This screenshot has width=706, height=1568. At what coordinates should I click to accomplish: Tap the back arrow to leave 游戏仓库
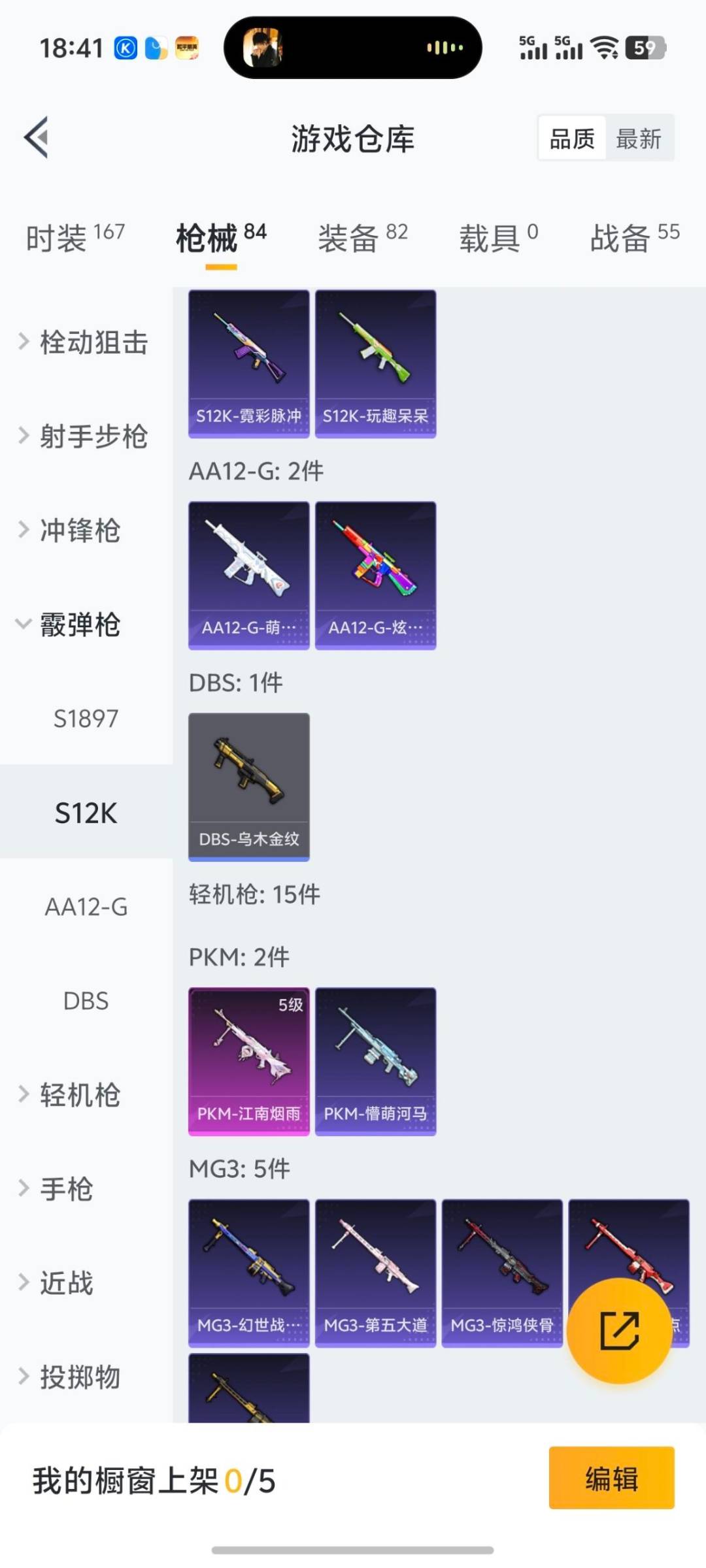click(36, 137)
